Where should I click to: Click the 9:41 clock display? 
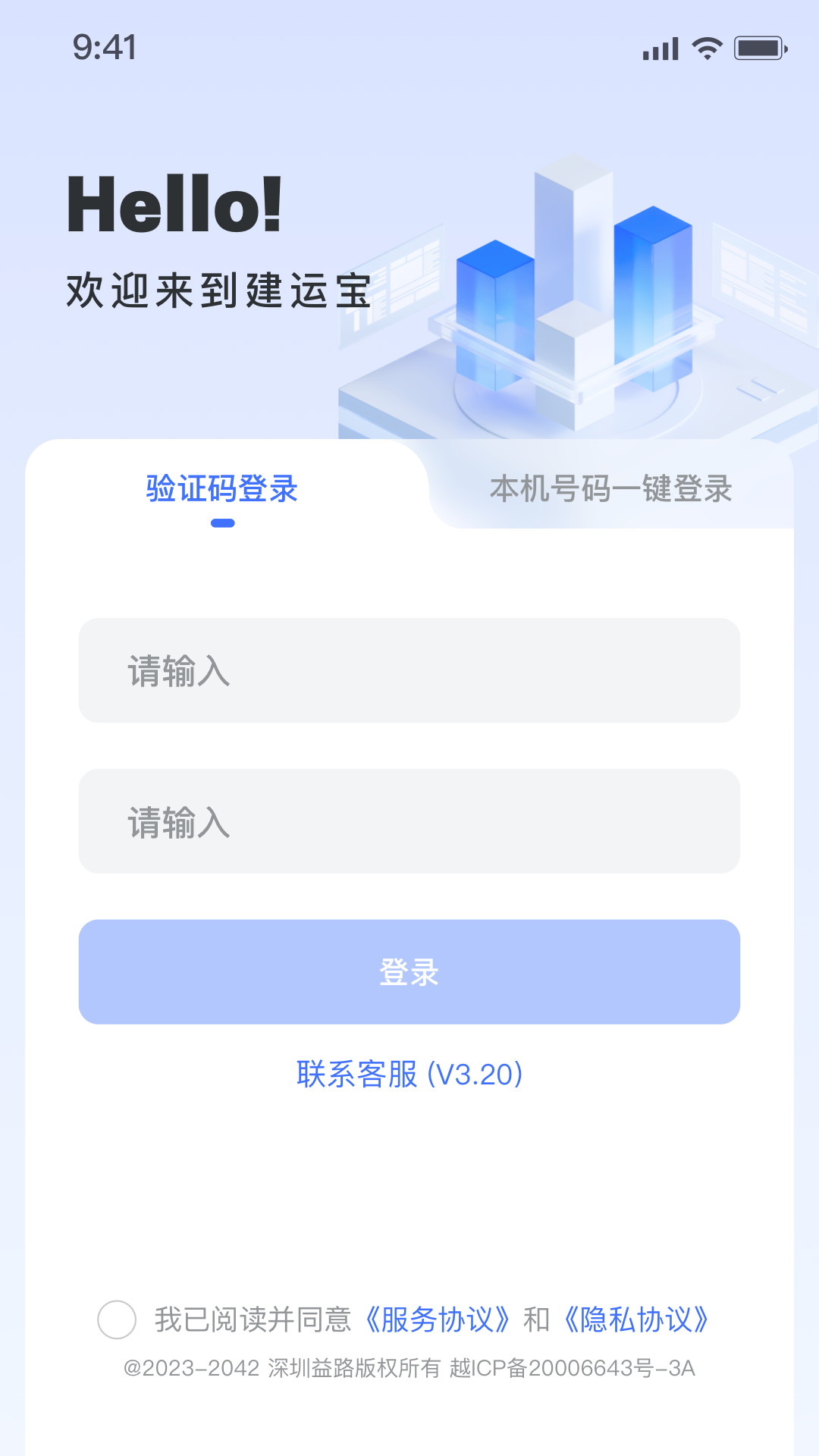102,47
